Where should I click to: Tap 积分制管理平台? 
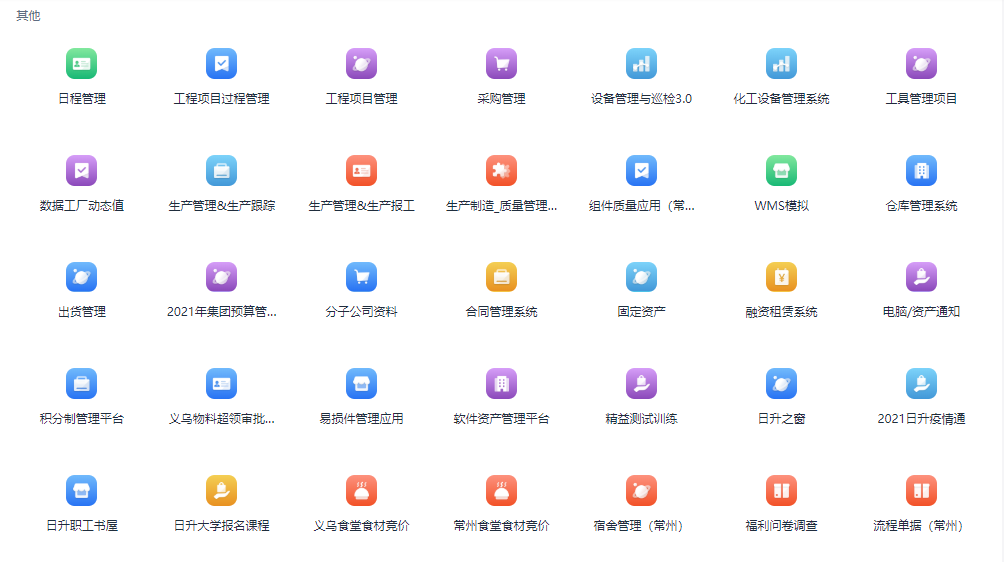click(82, 384)
